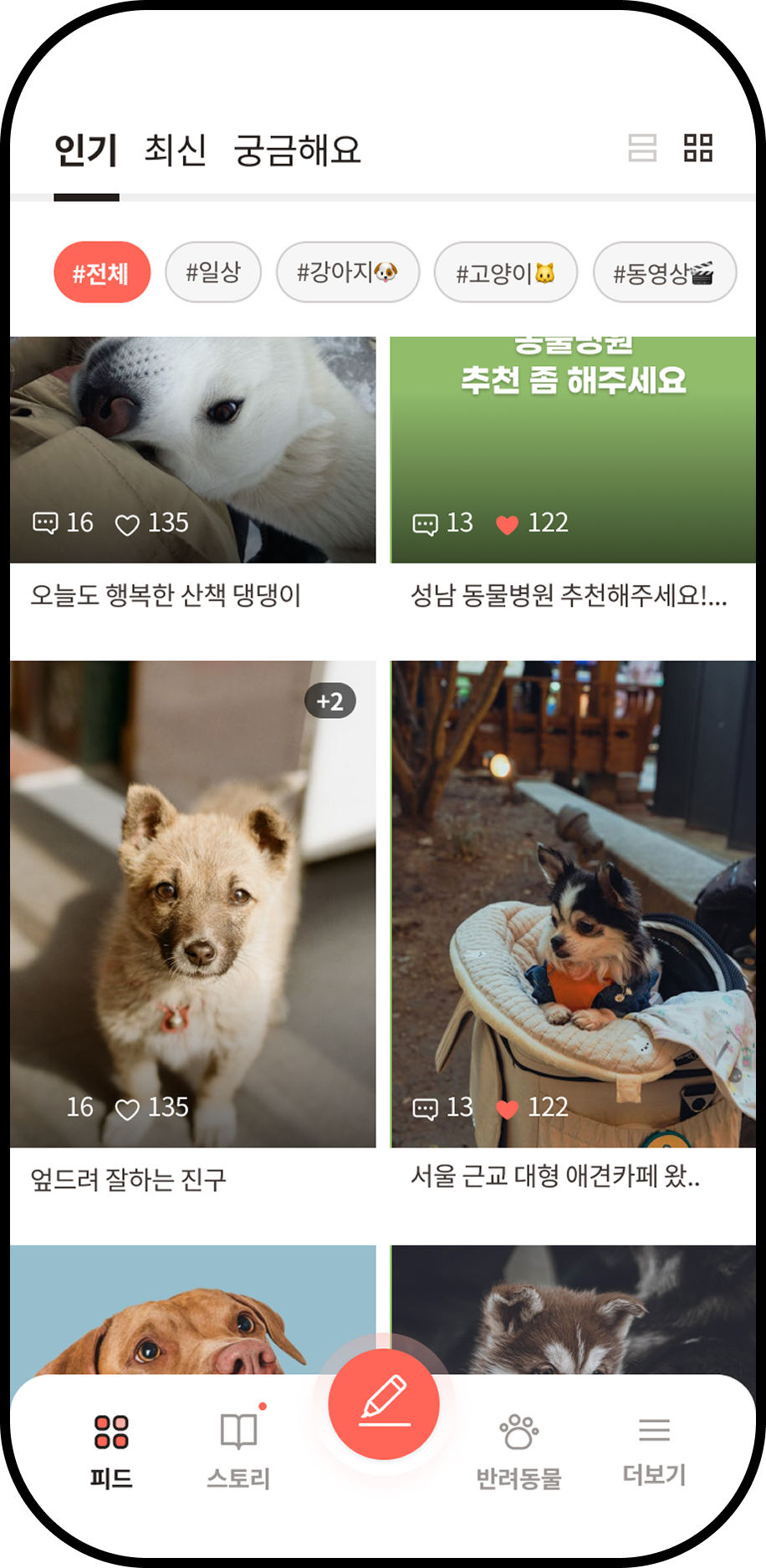Go to the 스토리 tab
Viewport: 766px width, 1568px height.
(x=238, y=1452)
